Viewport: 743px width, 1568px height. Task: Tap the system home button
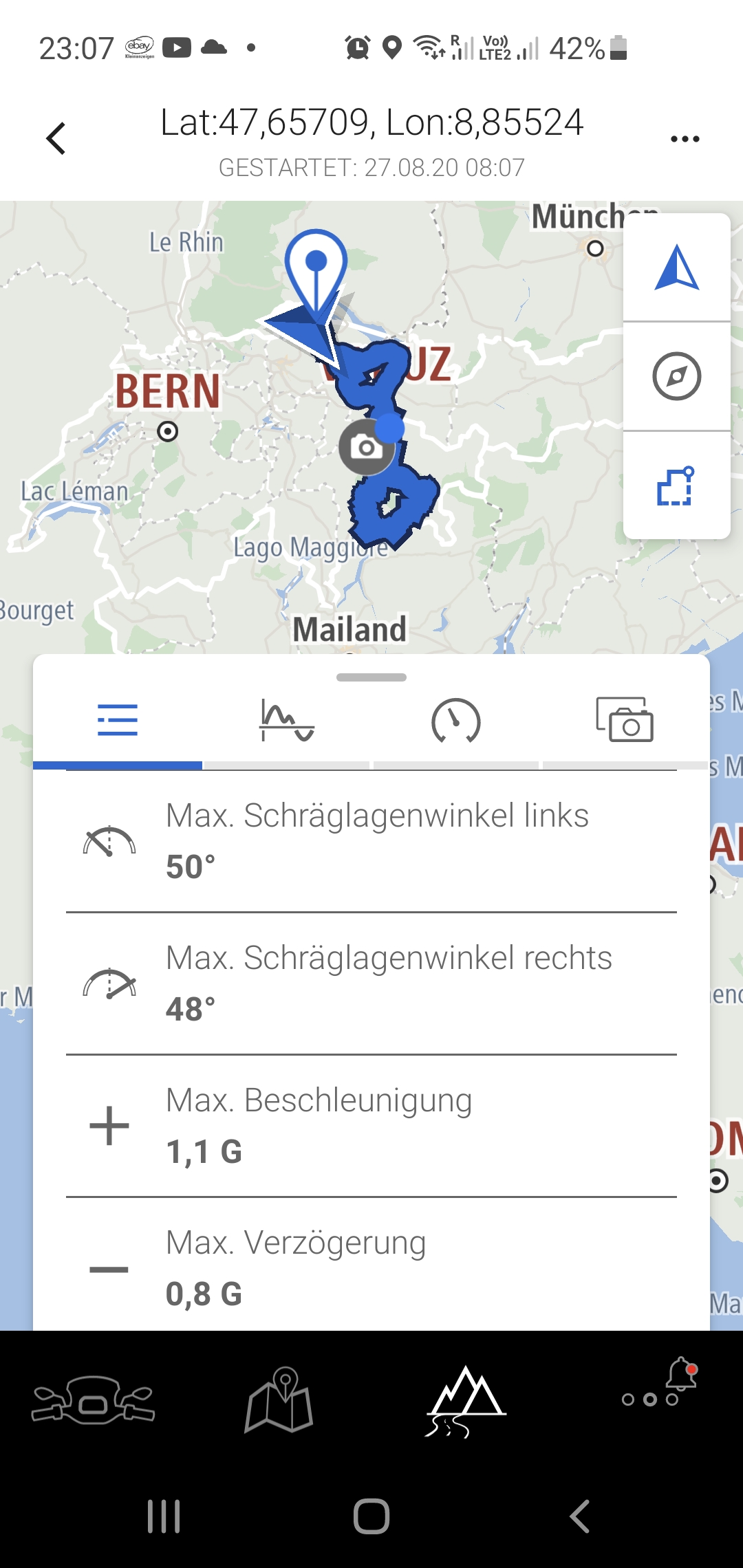click(371, 1516)
